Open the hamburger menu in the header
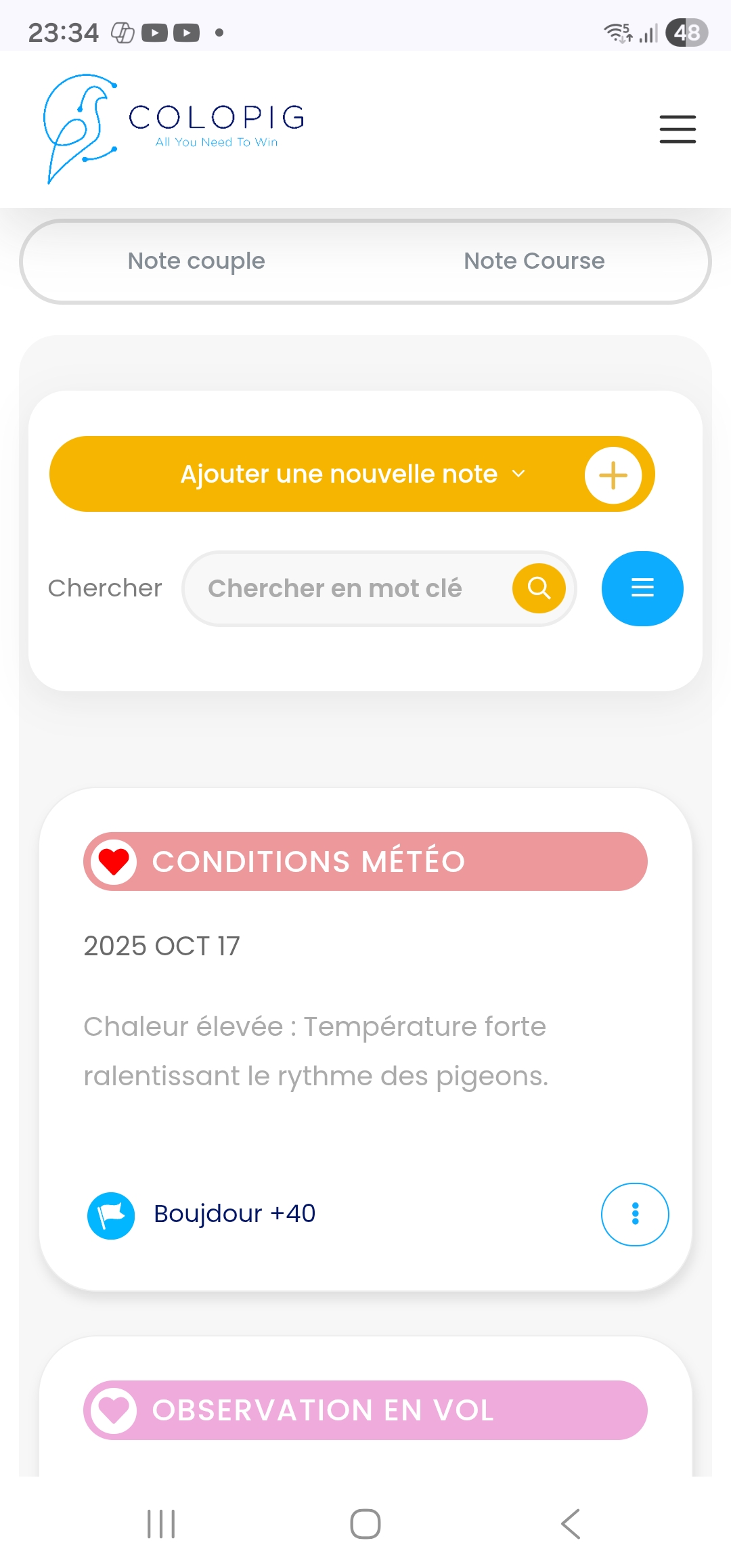Image resolution: width=731 pixels, height=1568 pixels. [x=678, y=129]
